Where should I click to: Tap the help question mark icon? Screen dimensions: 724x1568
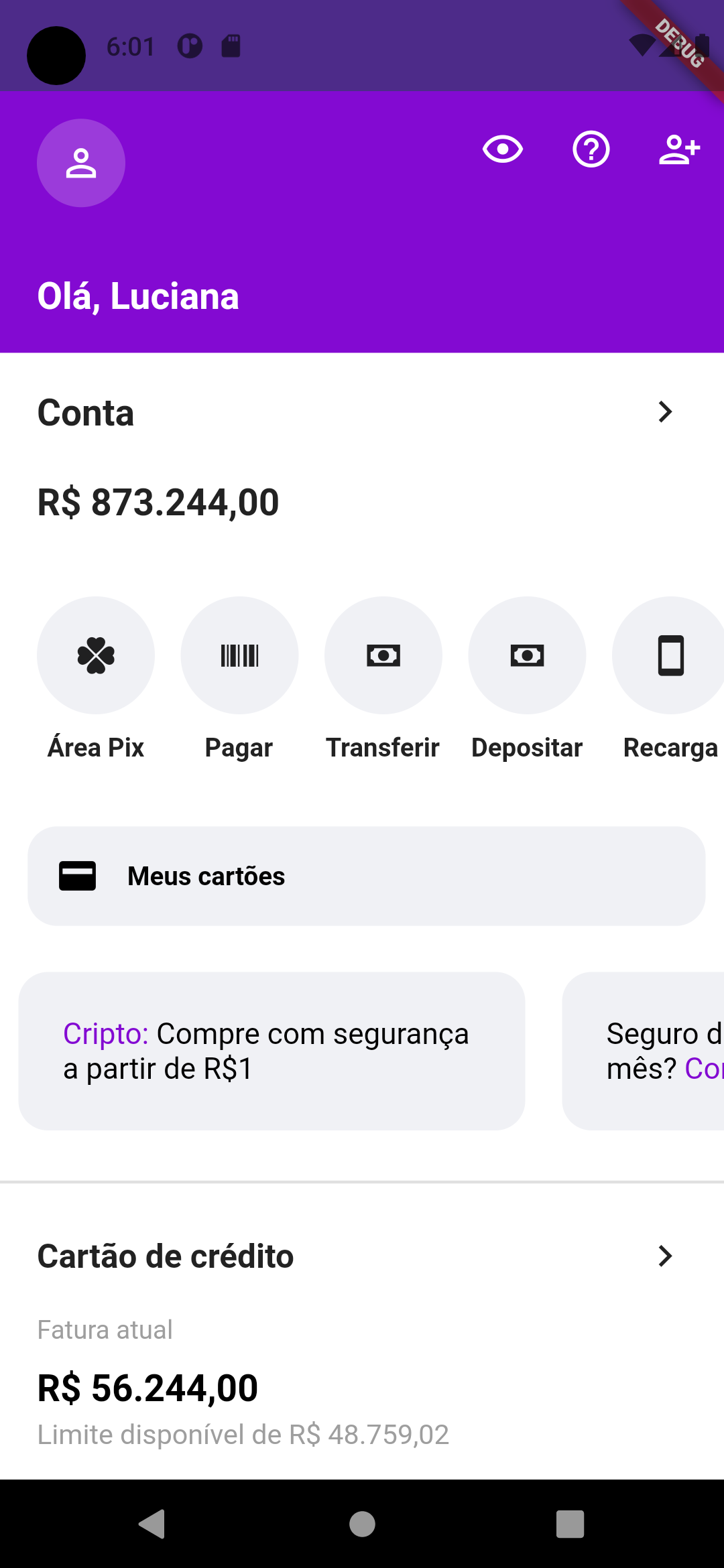(x=591, y=149)
